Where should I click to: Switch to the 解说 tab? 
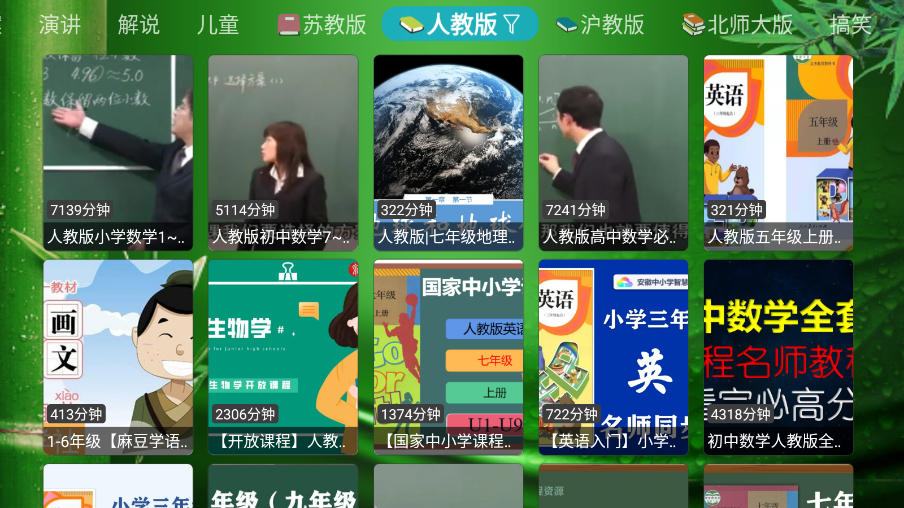(x=138, y=25)
